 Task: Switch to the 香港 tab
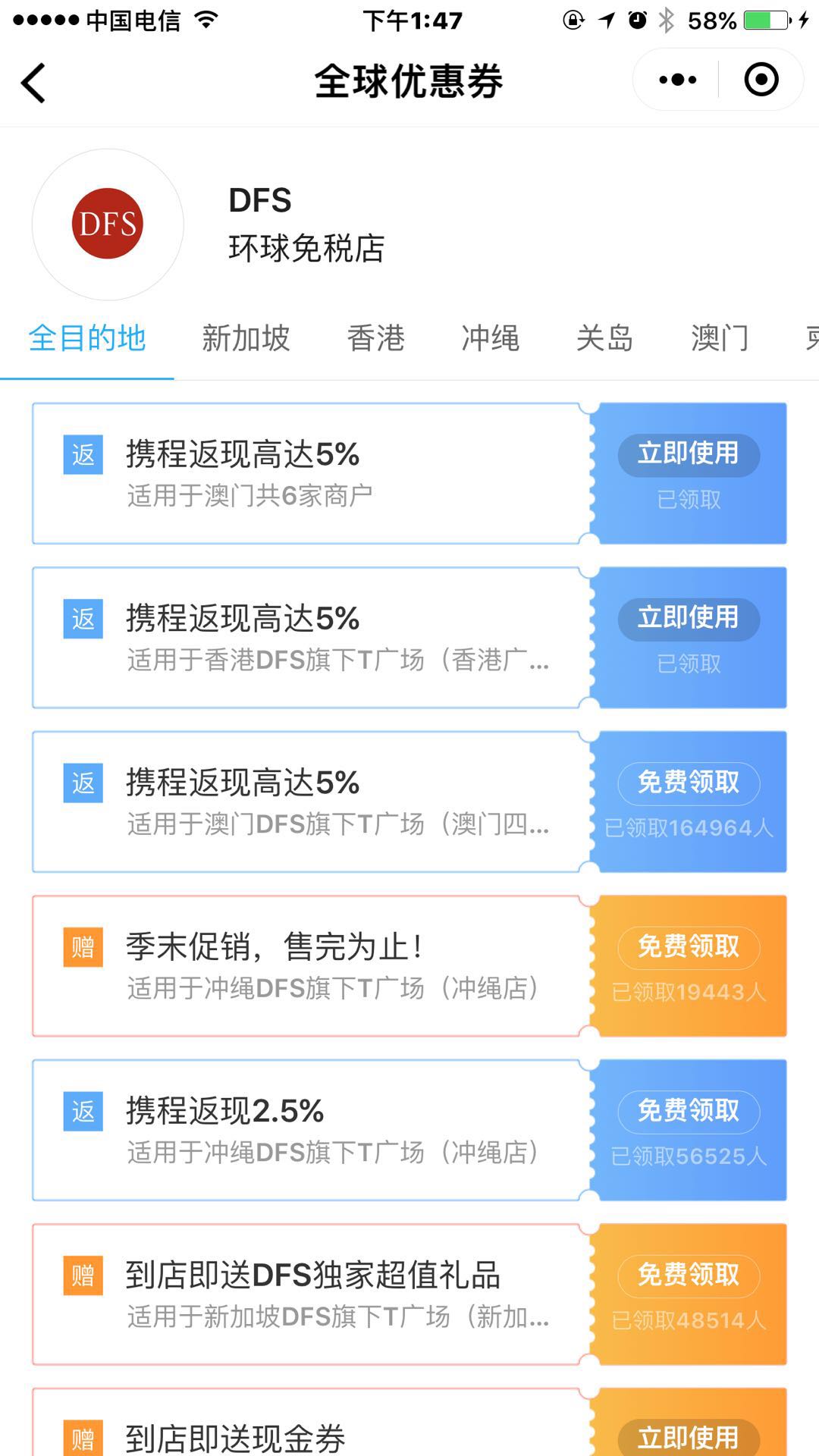point(375,338)
